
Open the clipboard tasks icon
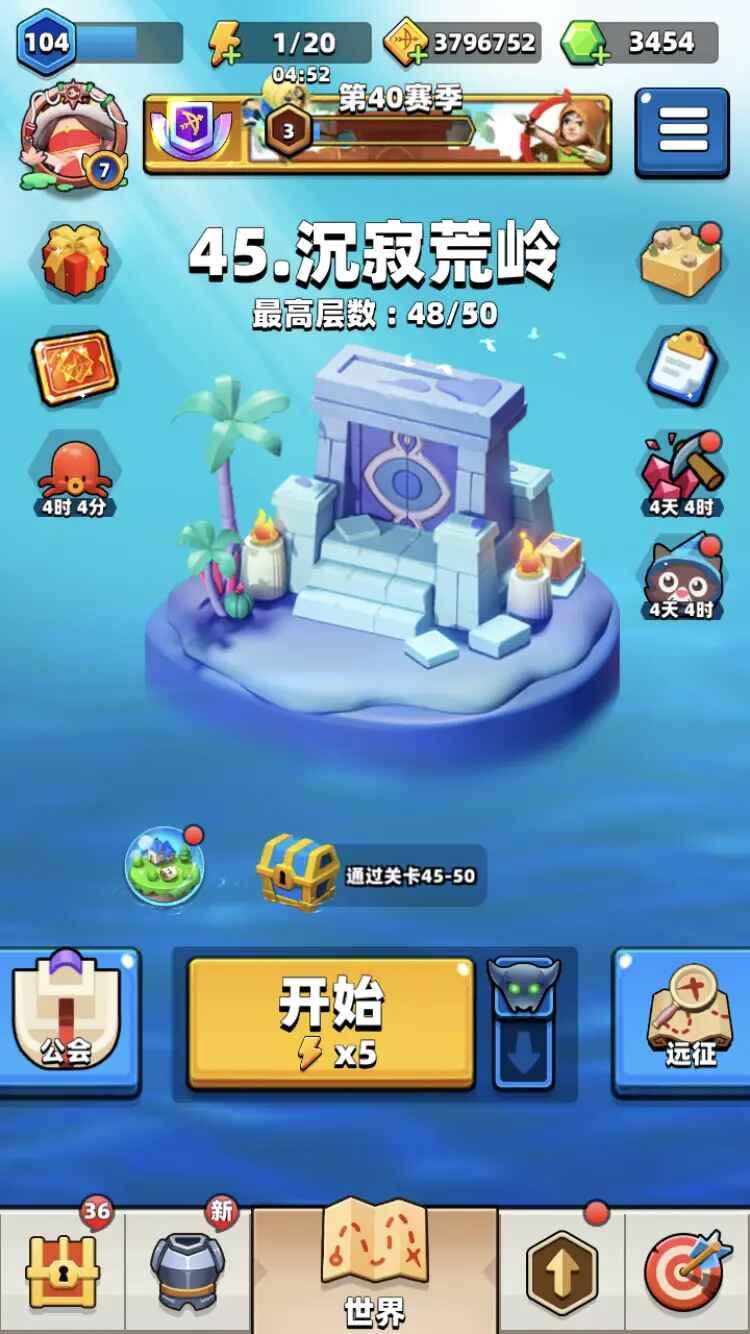click(680, 366)
